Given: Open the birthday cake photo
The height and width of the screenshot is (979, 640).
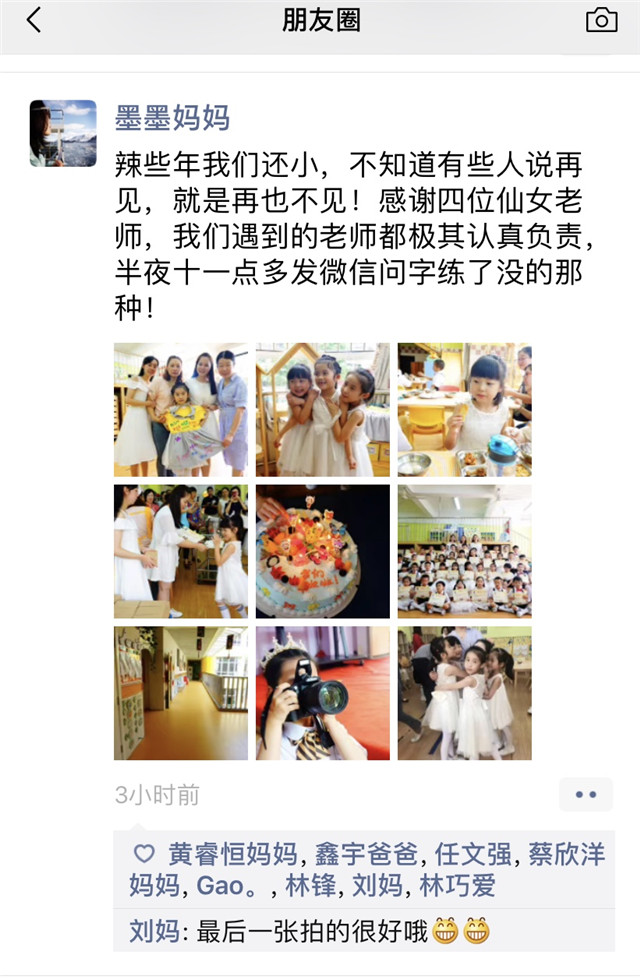Looking at the screenshot, I should [x=323, y=551].
